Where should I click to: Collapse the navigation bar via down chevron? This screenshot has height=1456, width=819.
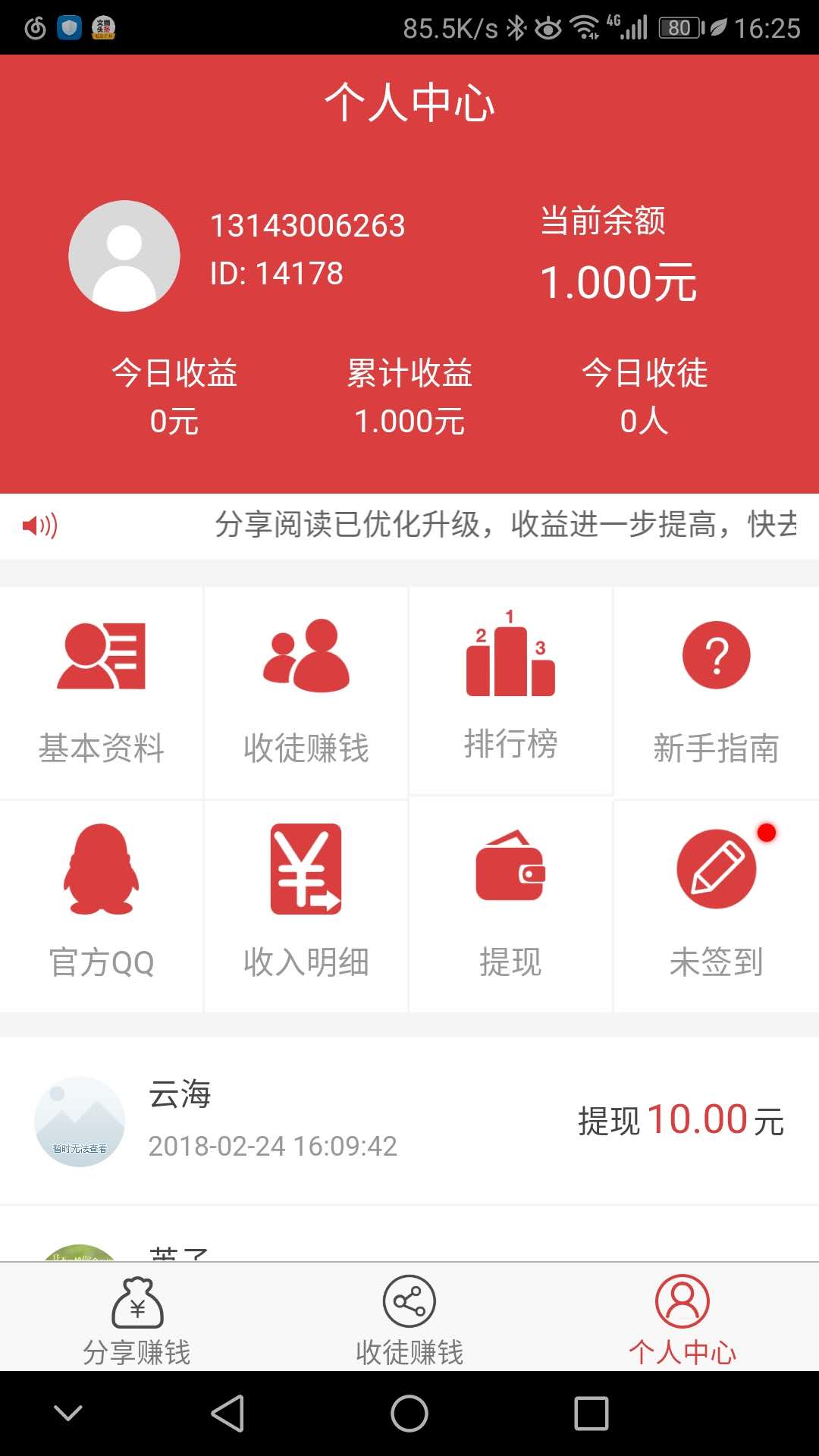pyautogui.click(x=68, y=1412)
